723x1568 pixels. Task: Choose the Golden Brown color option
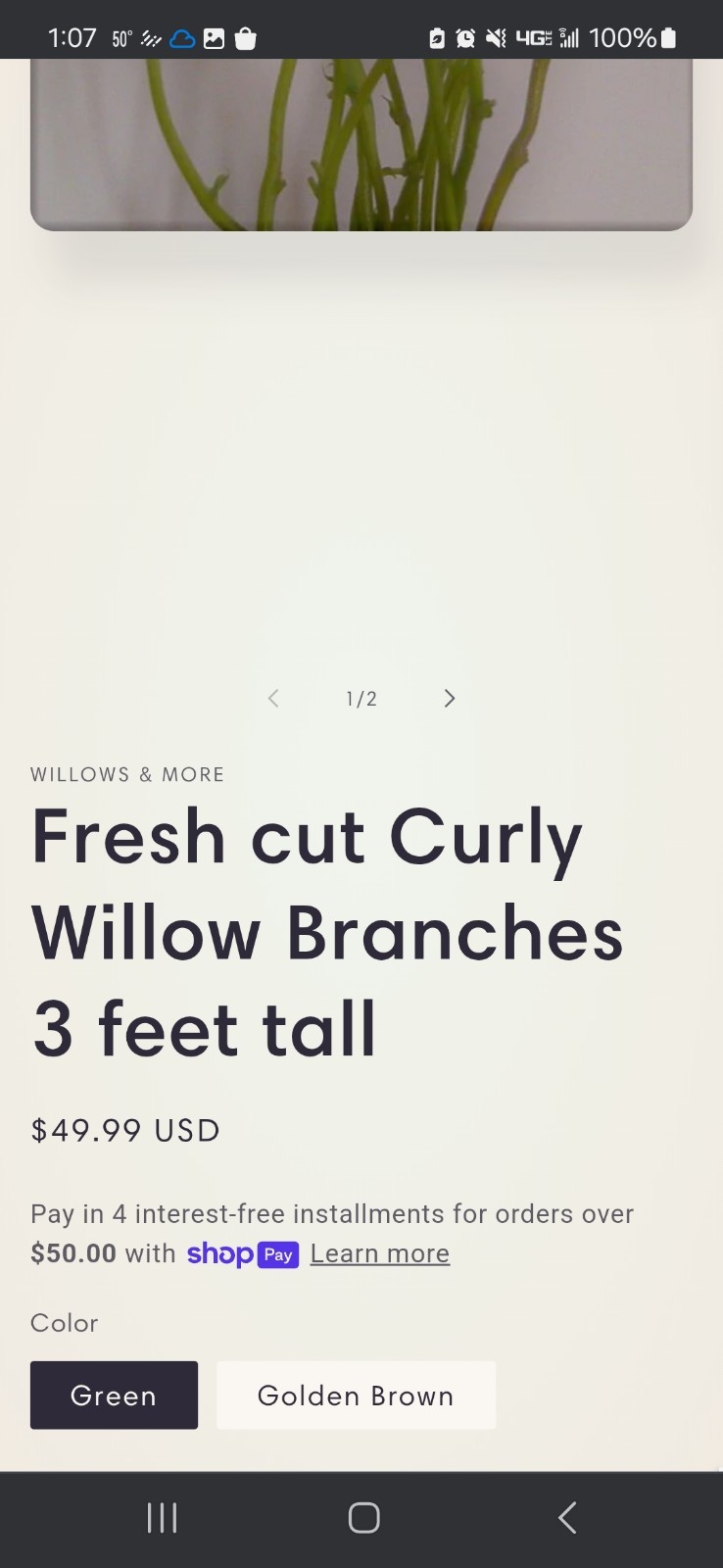(356, 1395)
